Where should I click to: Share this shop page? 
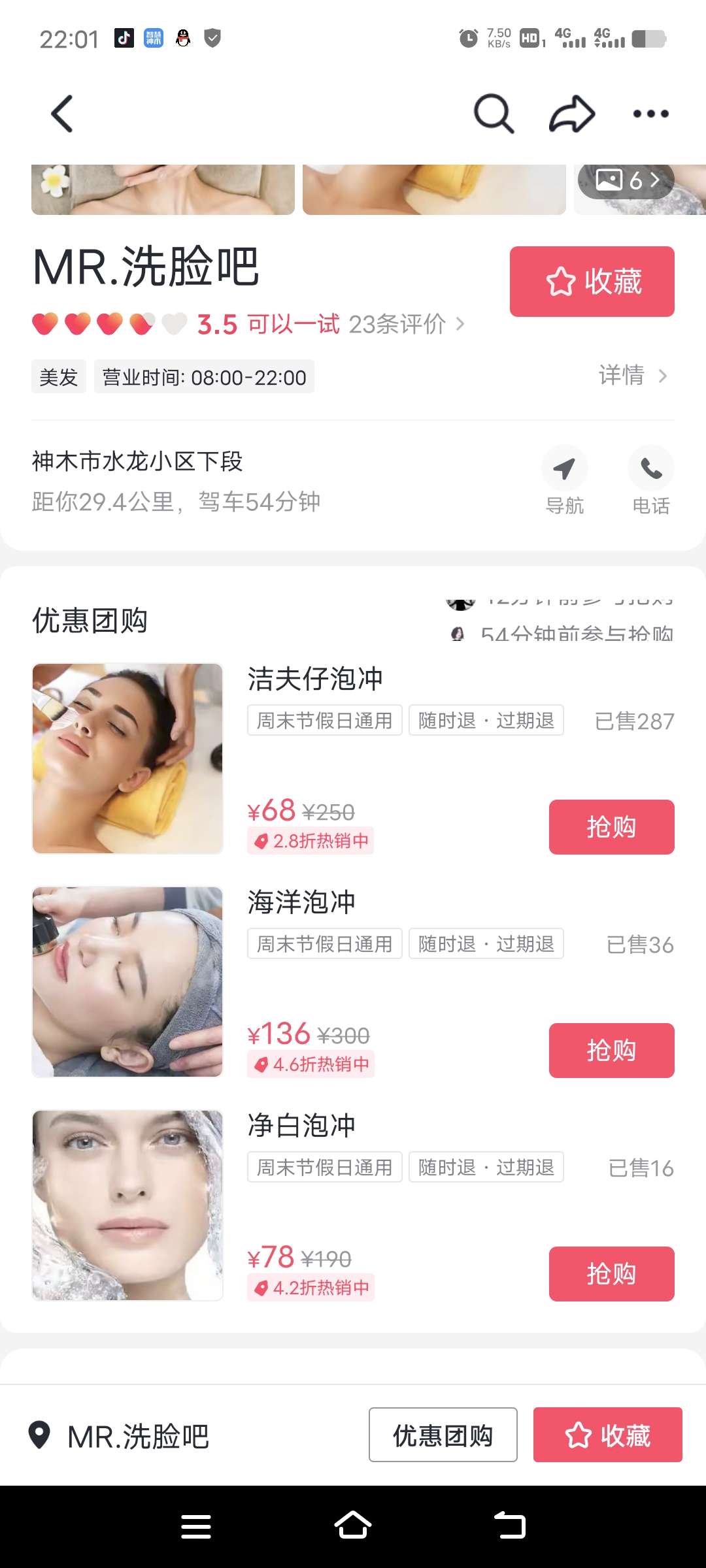click(572, 114)
